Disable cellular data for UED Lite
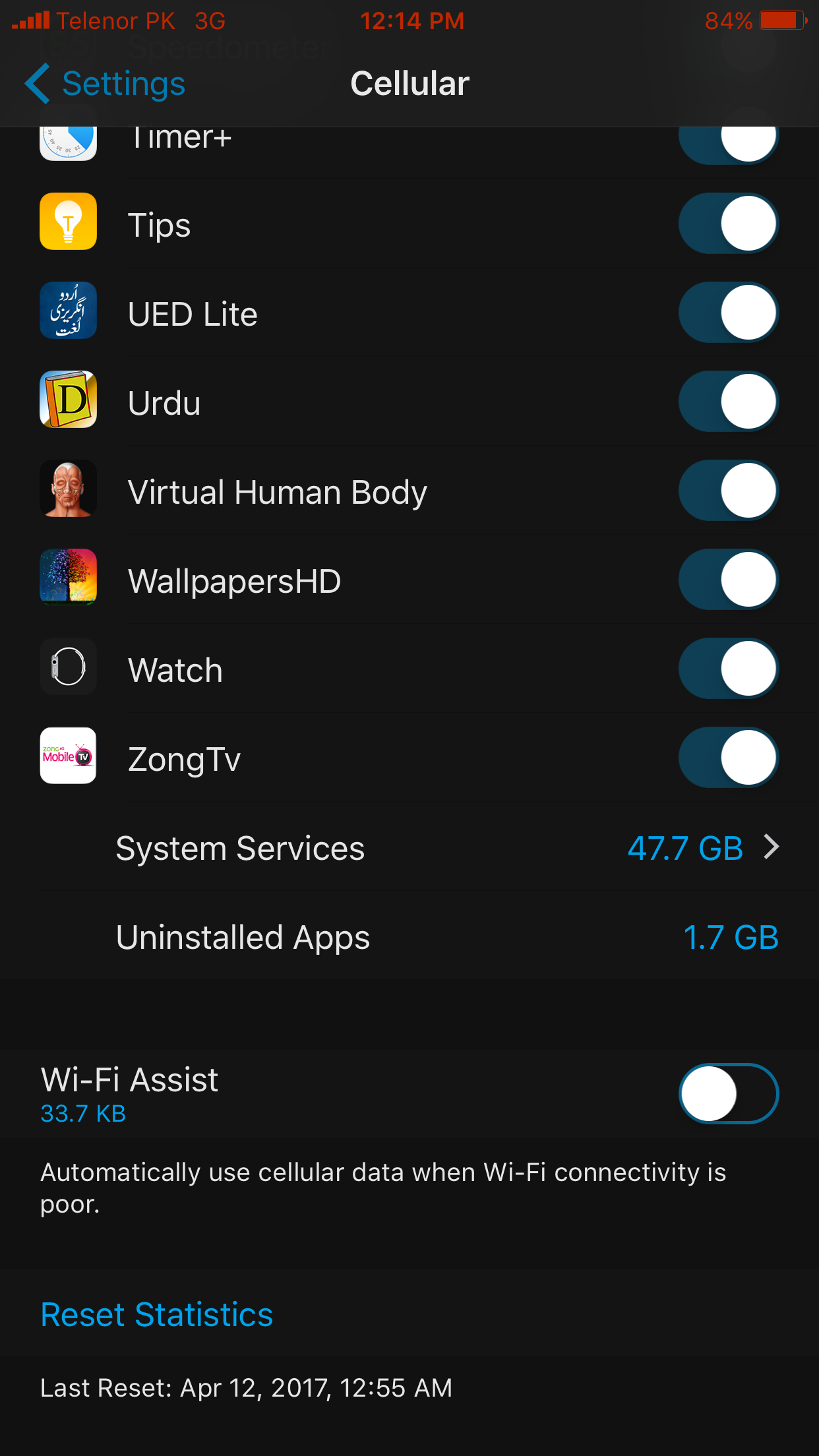819x1456 pixels. (x=729, y=313)
